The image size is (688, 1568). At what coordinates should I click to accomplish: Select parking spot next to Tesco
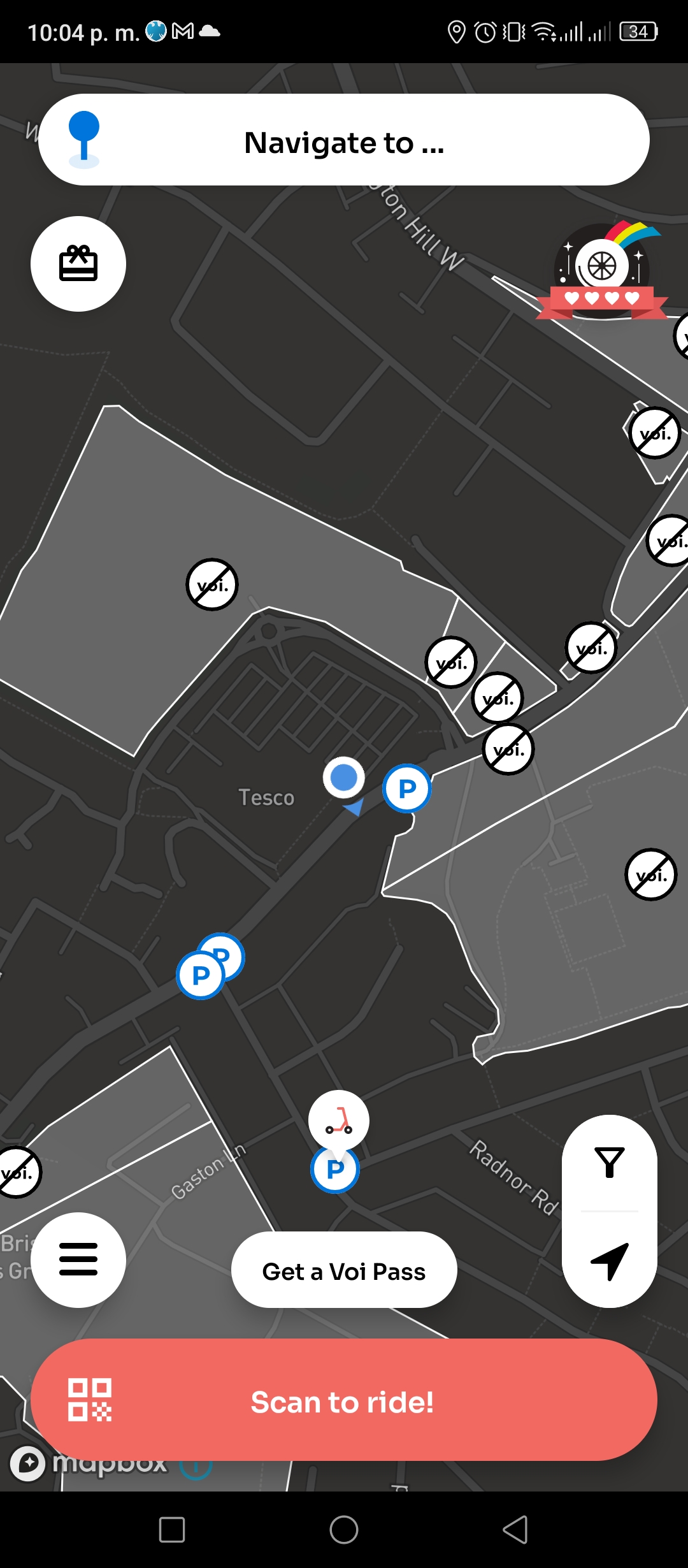pos(407,788)
